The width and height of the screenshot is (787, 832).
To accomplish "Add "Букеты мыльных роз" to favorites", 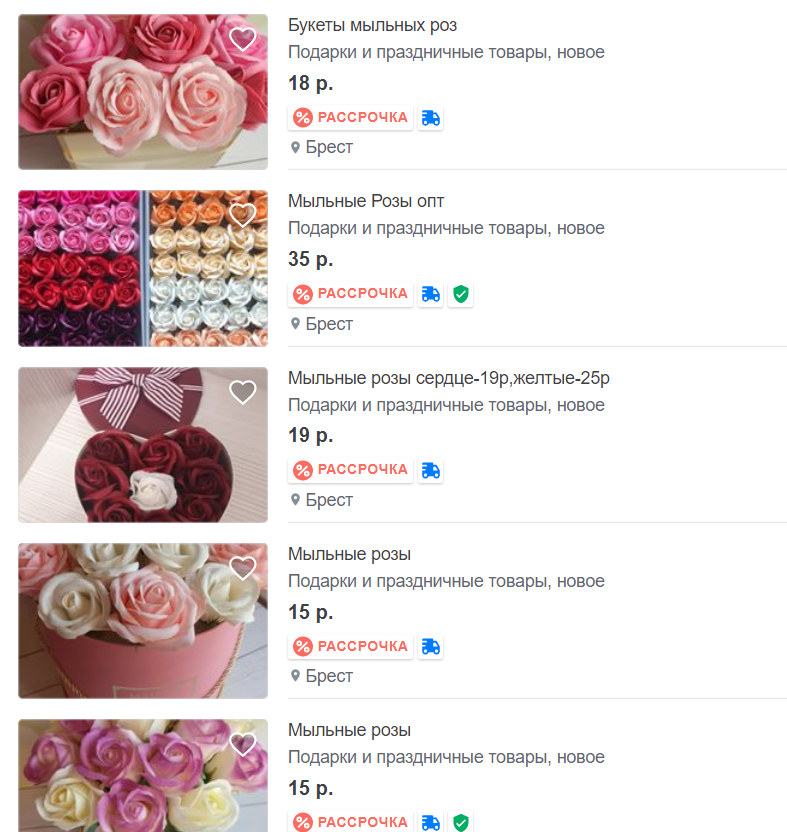I will pyautogui.click(x=243, y=39).
